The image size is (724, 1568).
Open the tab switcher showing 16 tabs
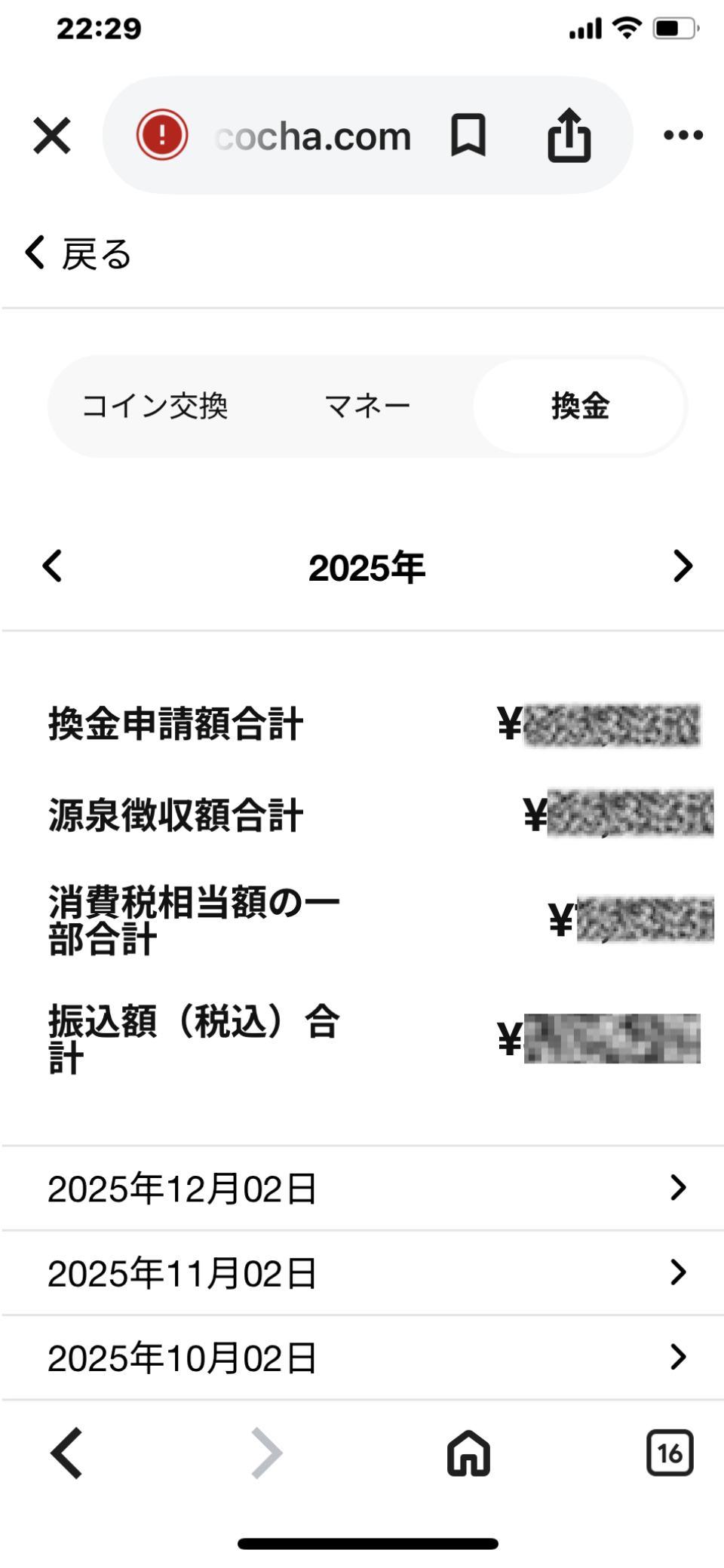(x=670, y=1453)
